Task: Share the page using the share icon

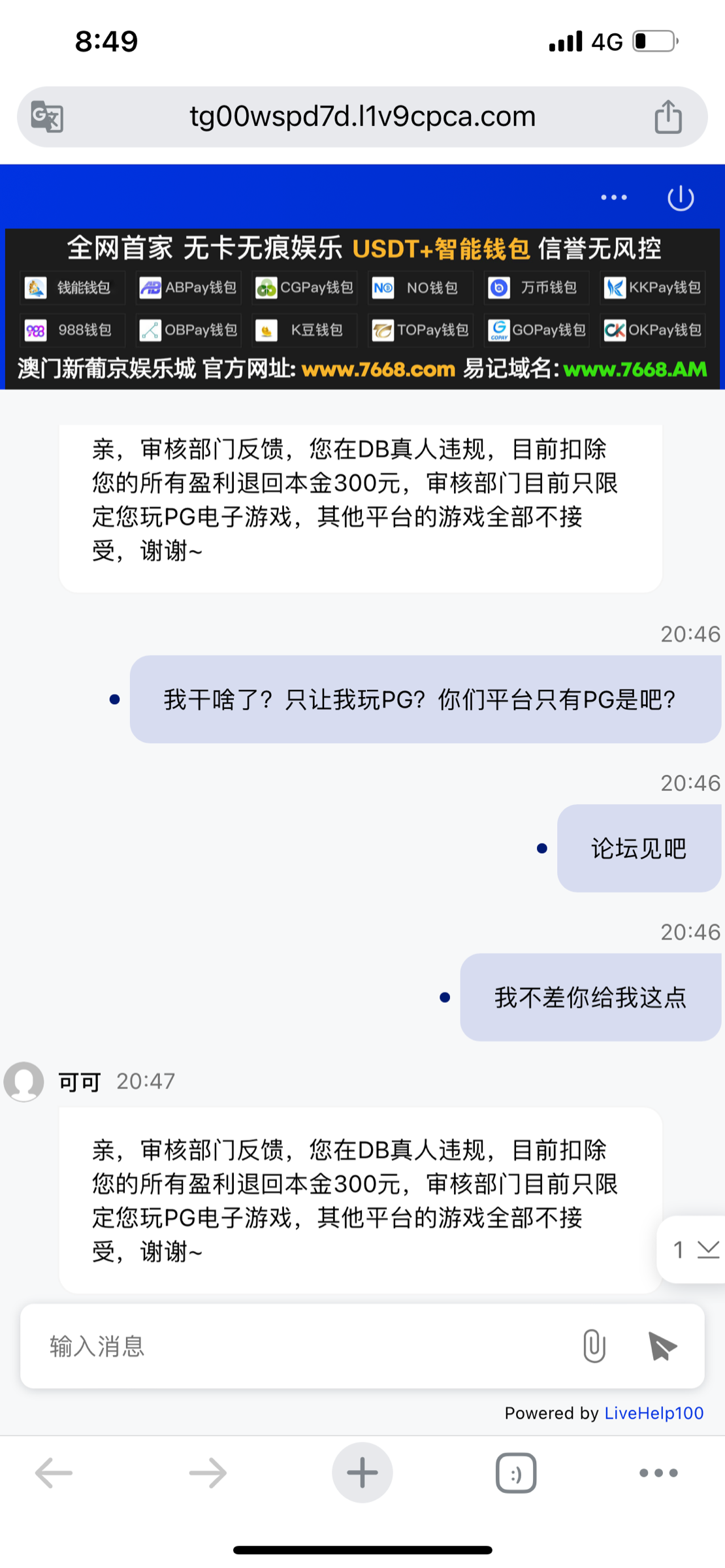Action: click(x=667, y=116)
